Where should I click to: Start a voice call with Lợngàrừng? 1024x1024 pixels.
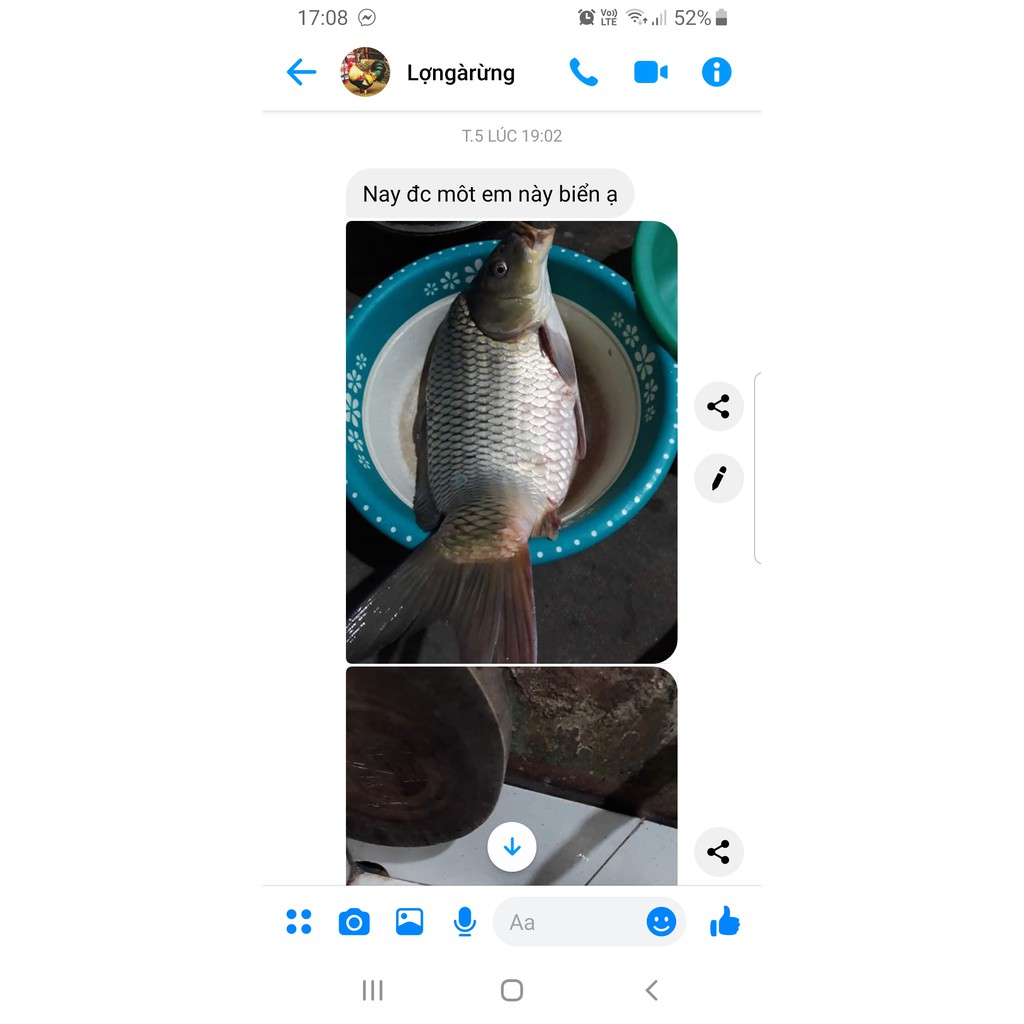point(583,72)
